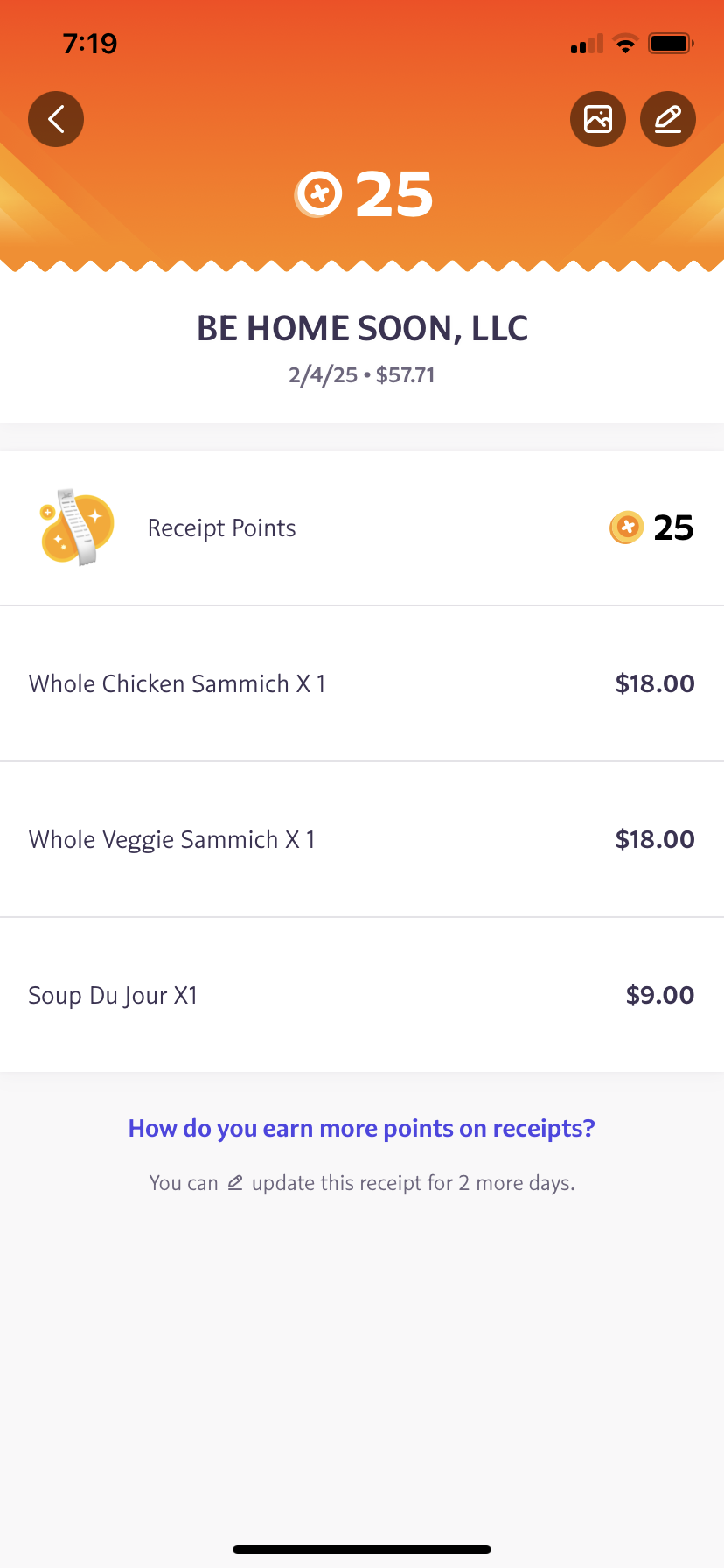Edit this receipt with the pencil icon
Screen dimensions: 724x1568
[x=668, y=119]
